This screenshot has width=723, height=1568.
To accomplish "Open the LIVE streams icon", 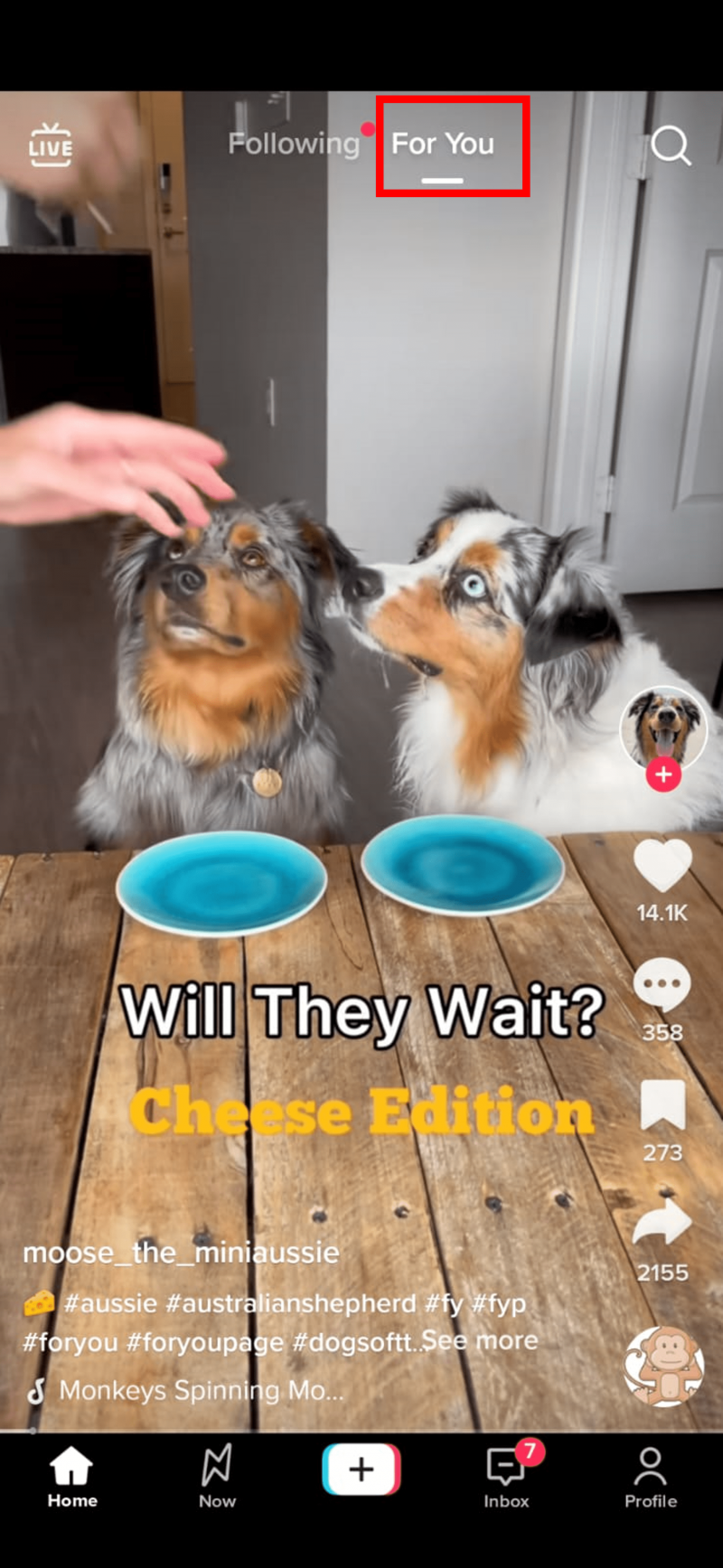I will (x=51, y=145).
